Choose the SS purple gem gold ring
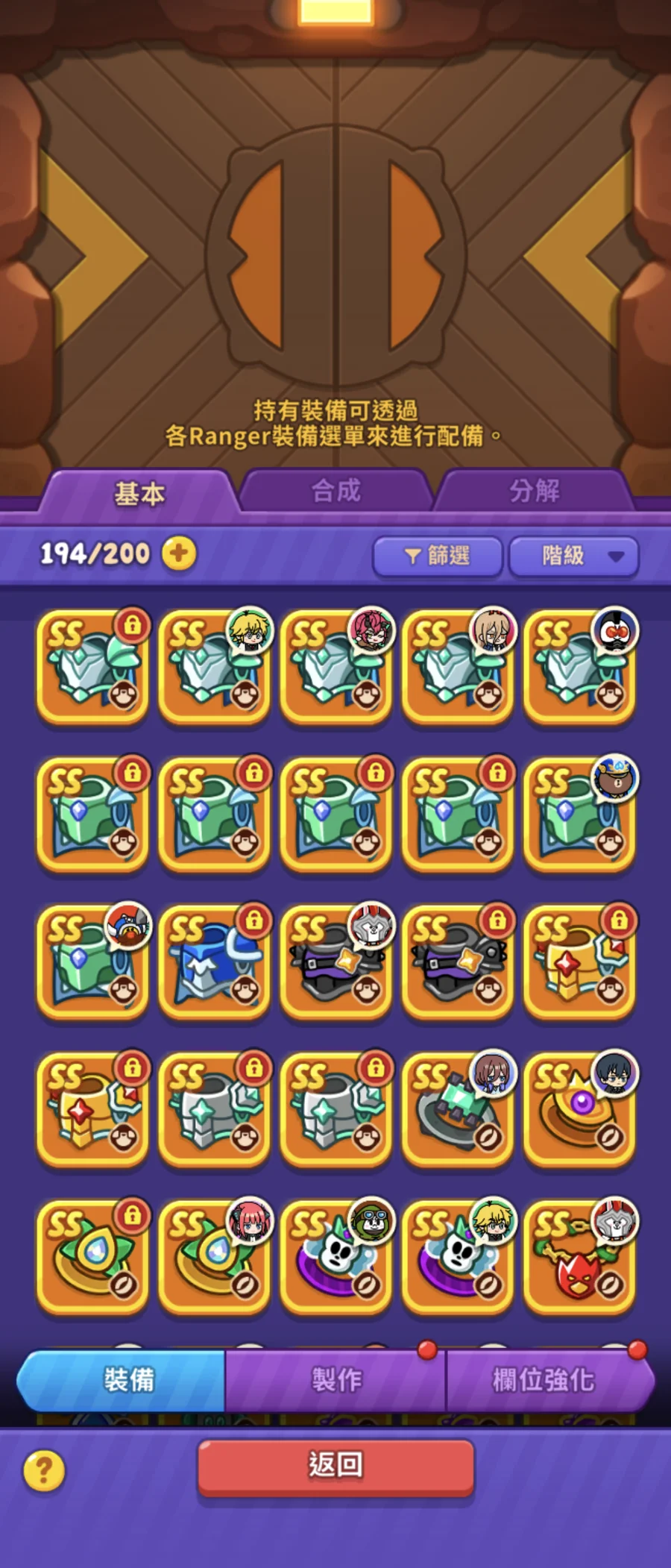 (579, 1110)
